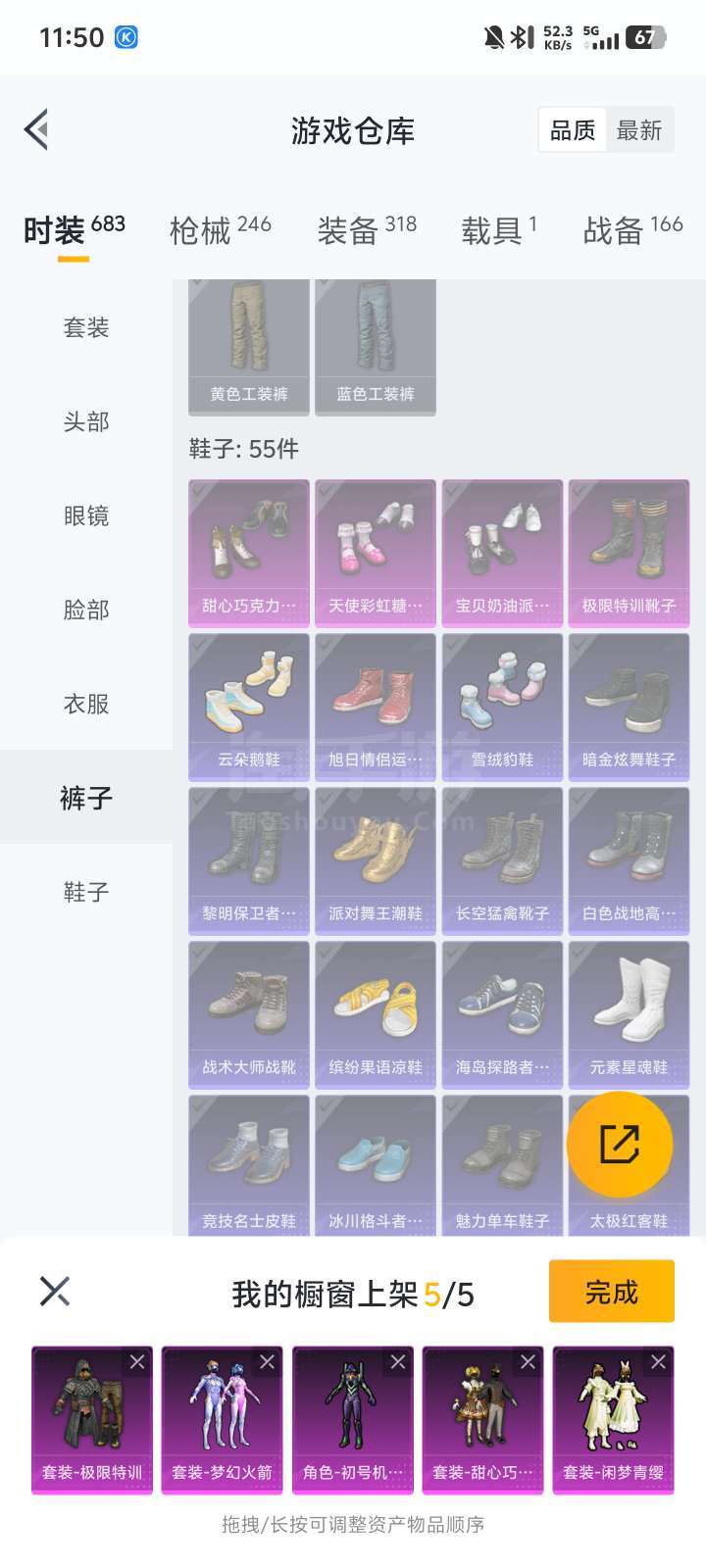The height and width of the screenshot is (1568, 706).
Task: Open the 装备 tab
Action: tap(367, 230)
